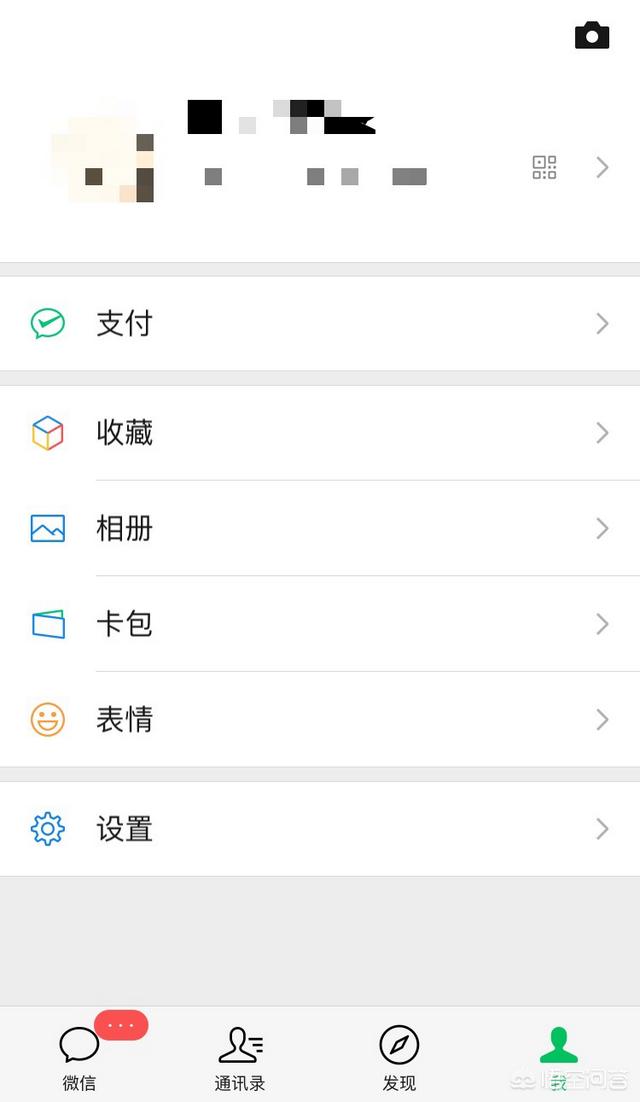Screen dimensions: 640x1102
Task: Open the 相册 album row
Action: point(320,528)
